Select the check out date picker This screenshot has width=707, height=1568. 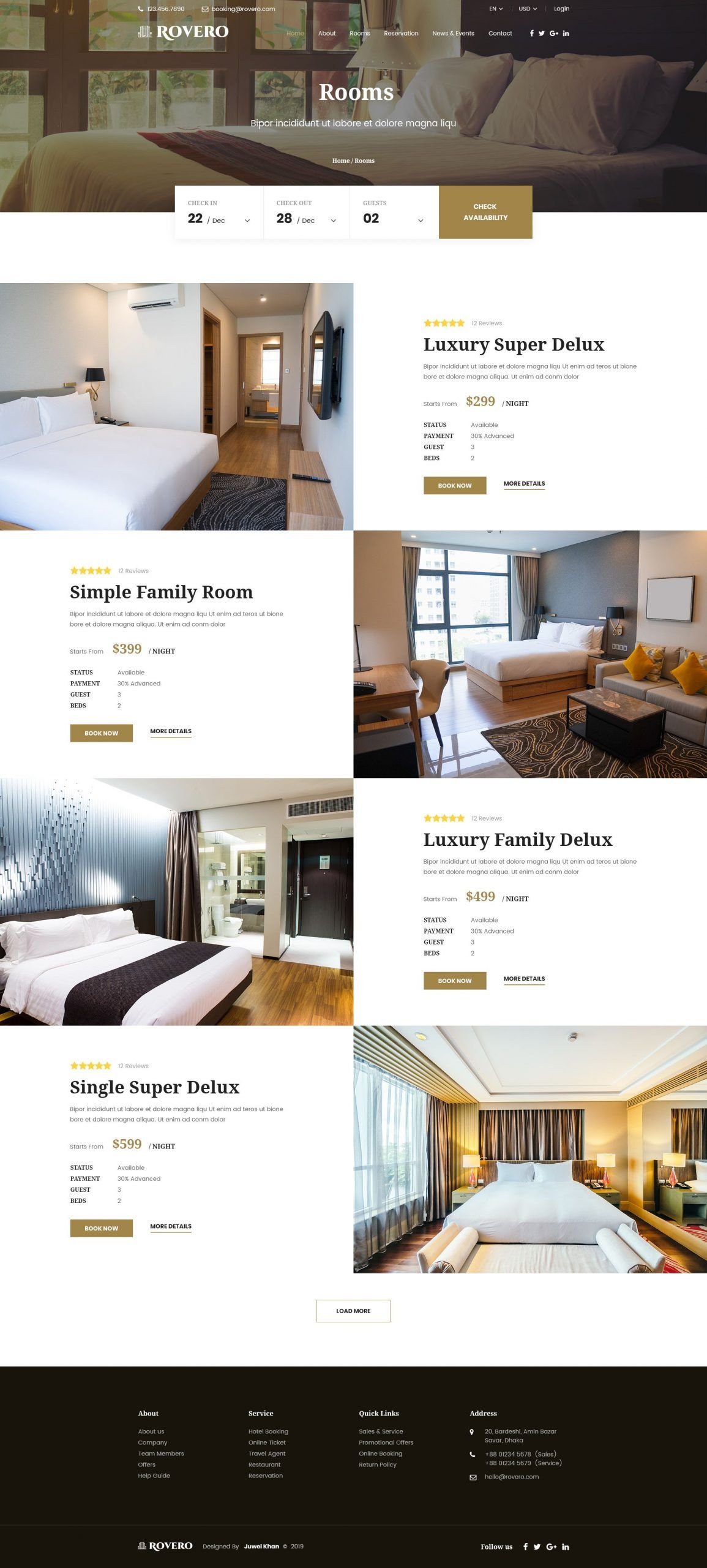(307, 212)
